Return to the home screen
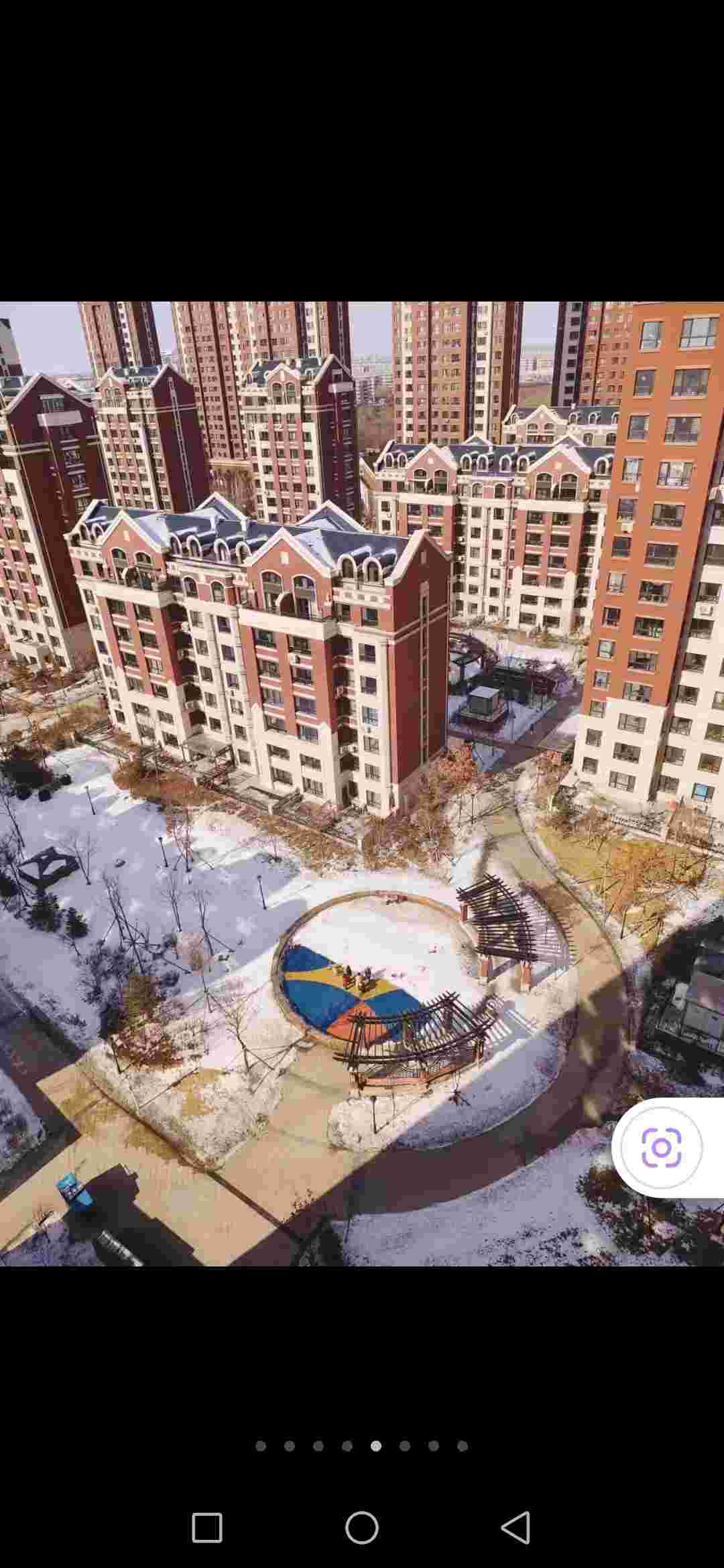724x1568 pixels. pos(362,1528)
